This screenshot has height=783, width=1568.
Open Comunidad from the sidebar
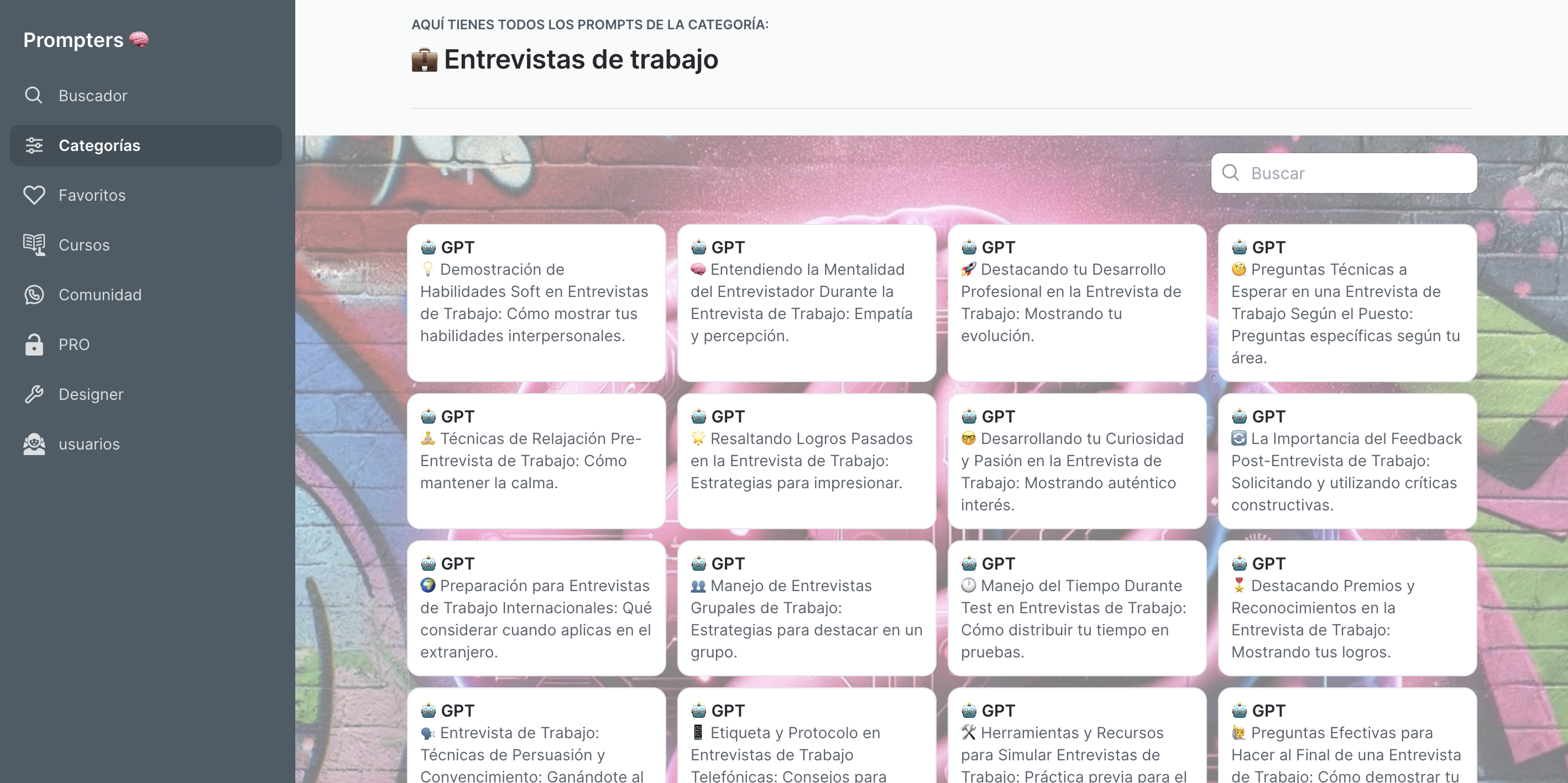click(x=100, y=295)
